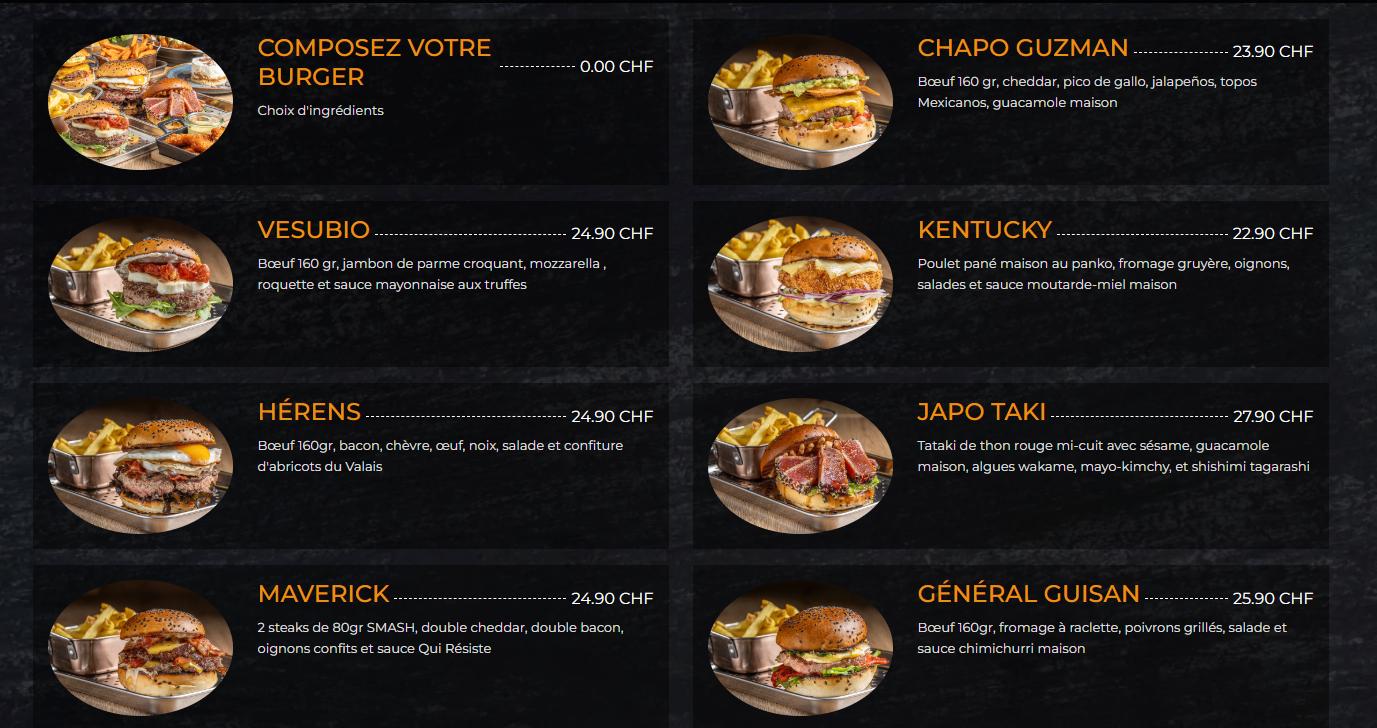1377x728 pixels.
Task: Open the Vesubio burger item
Action: coord(313,230)
